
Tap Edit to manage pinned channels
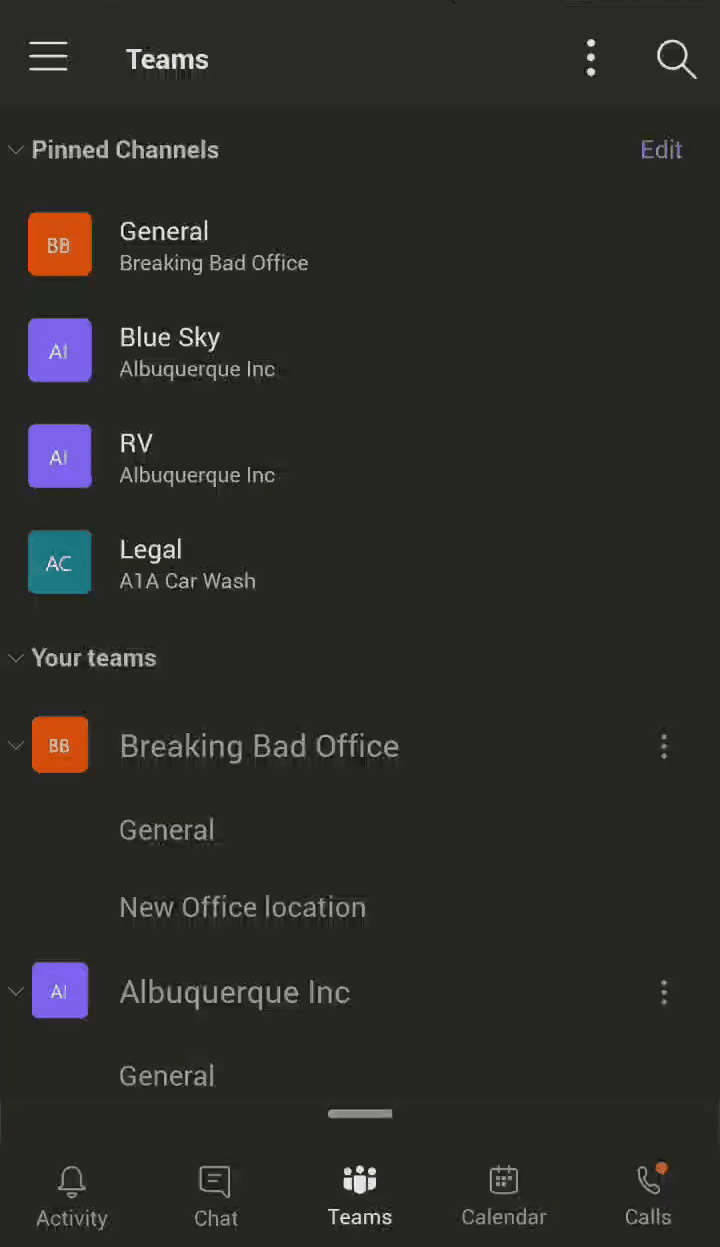click(x=661, y=149)
